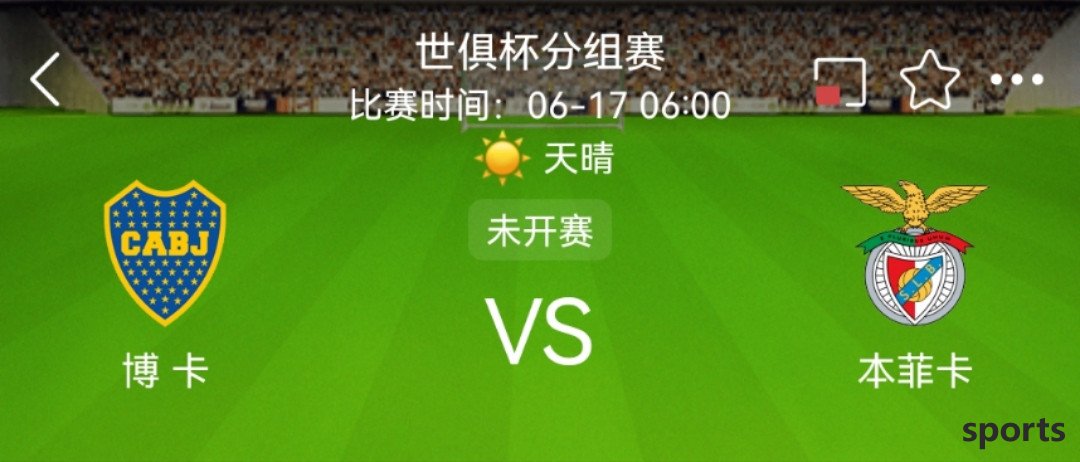Open the floating window icon
This screenshot has height=462, width=1080.
(838, 81)
